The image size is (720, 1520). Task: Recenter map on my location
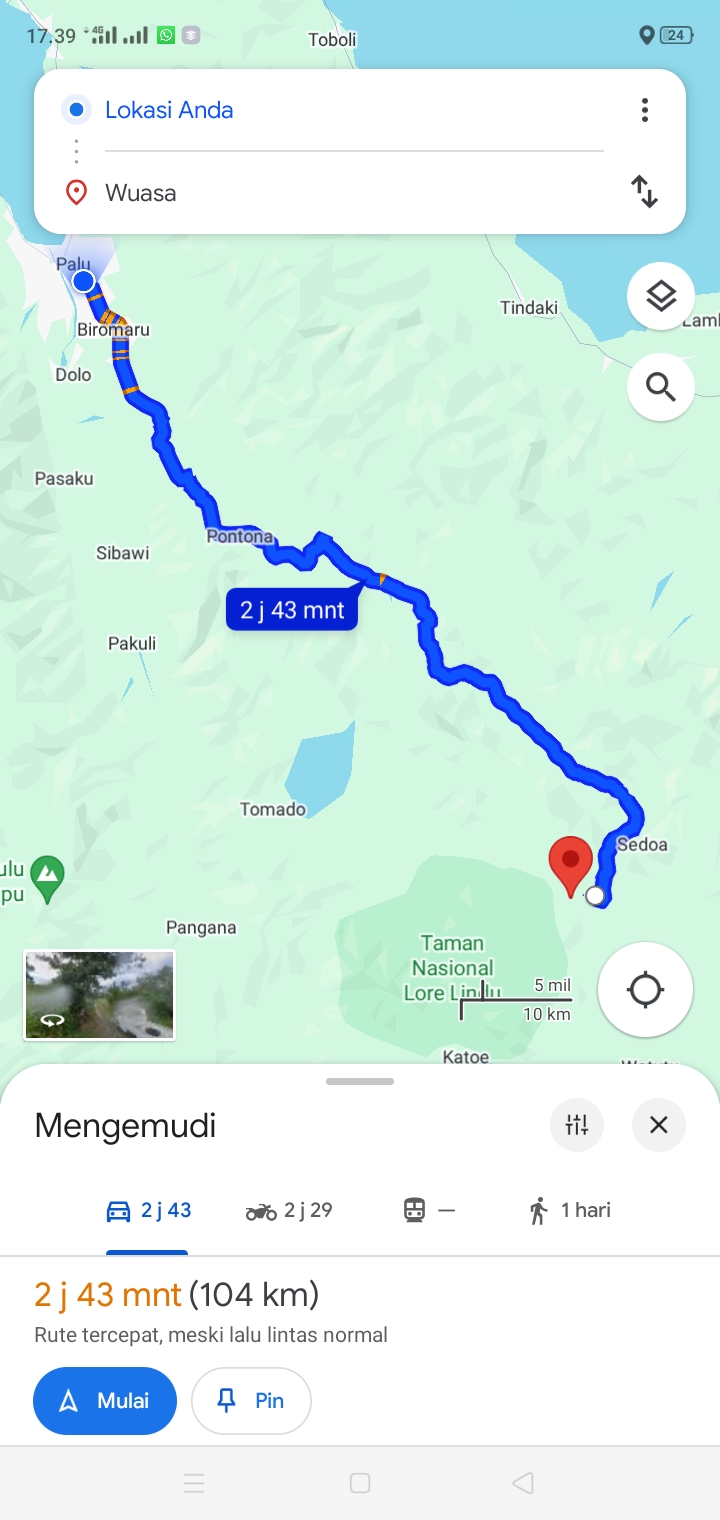(x=645, y=990)
